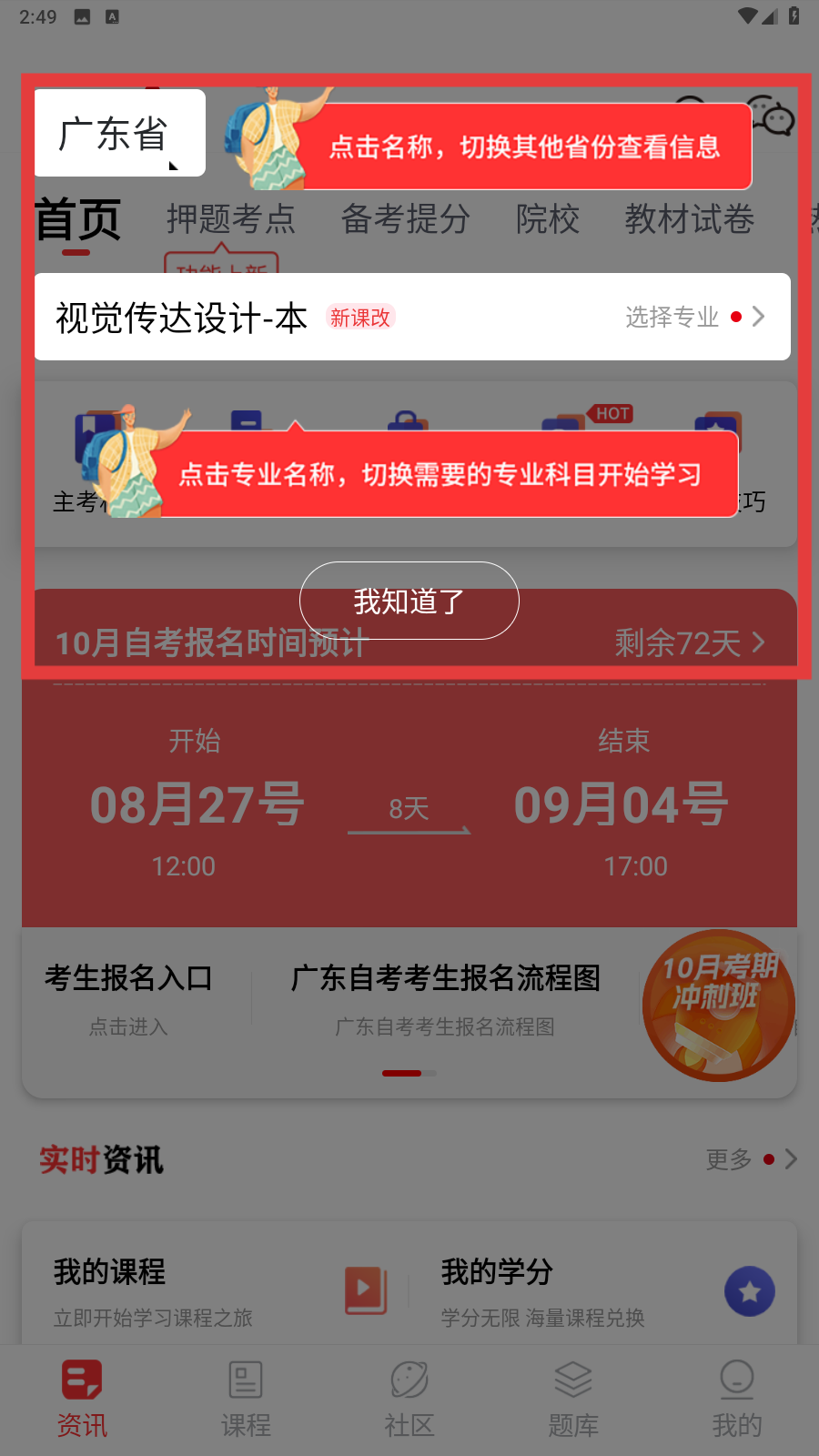This screenshot has height=1456, width=819.
Task: Go to the 我的 bottom tab
Action: 736,1399
